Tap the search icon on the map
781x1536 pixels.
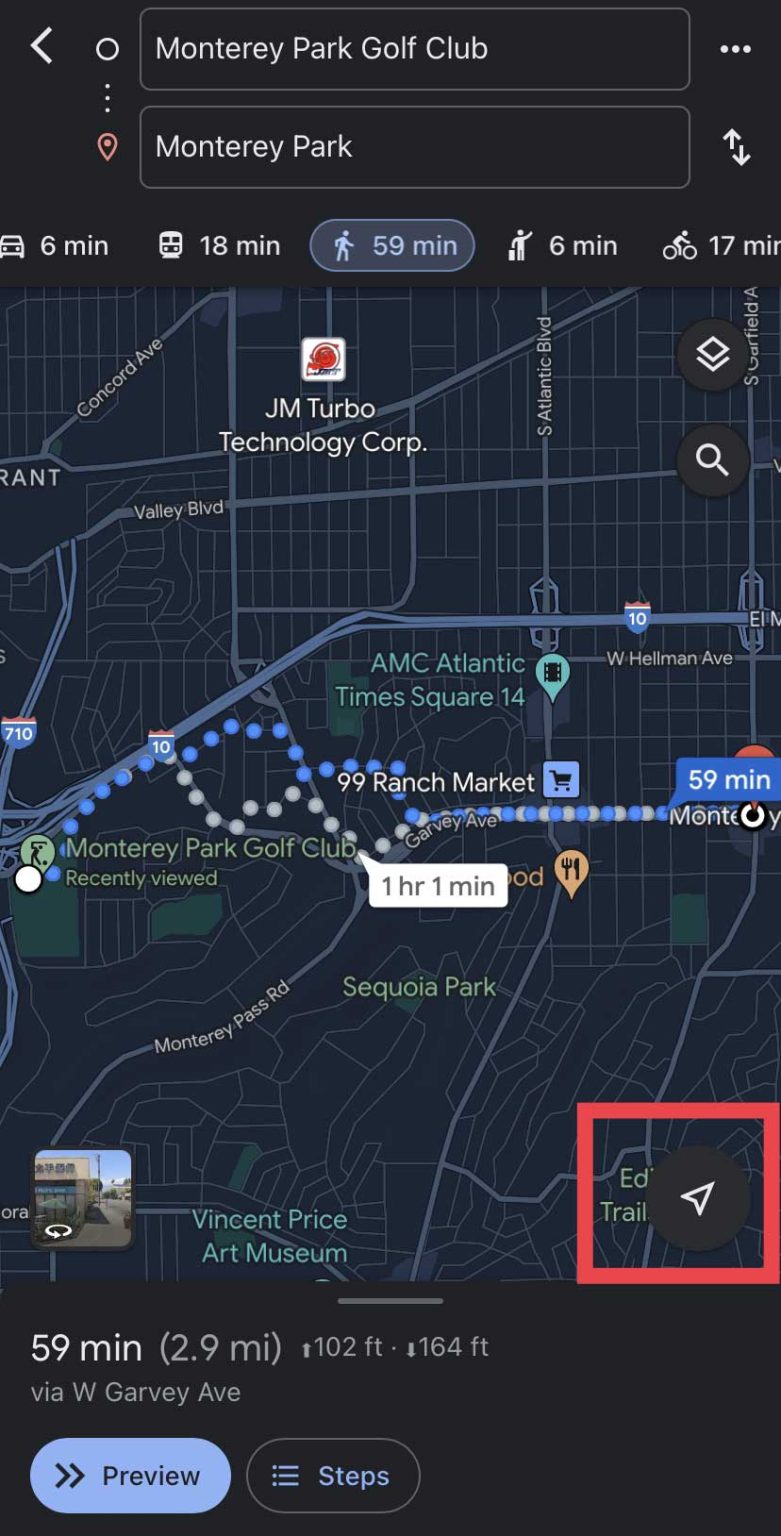pyautogui.click(x=712, y=461)
